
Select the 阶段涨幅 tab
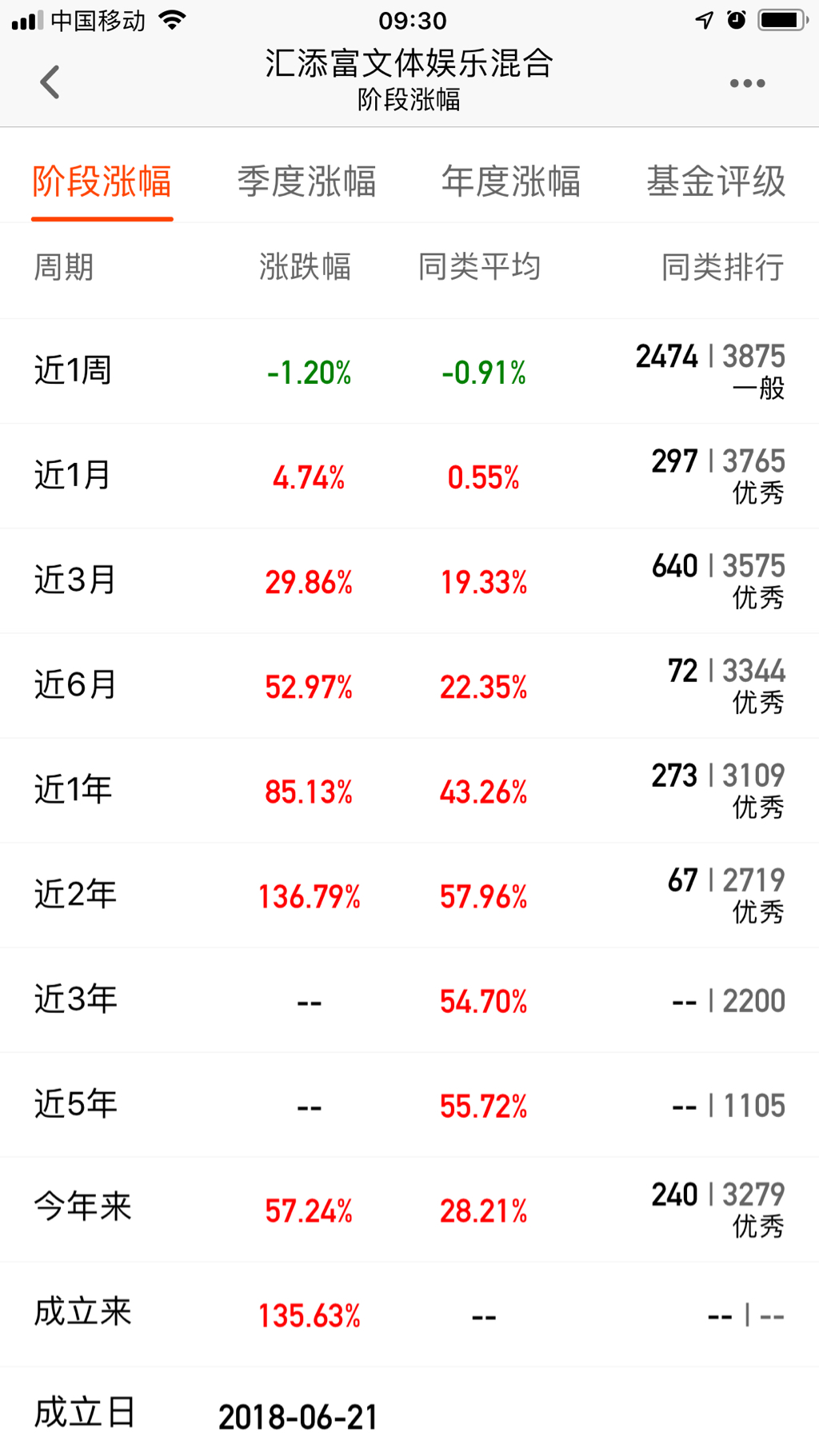[102, 182]
